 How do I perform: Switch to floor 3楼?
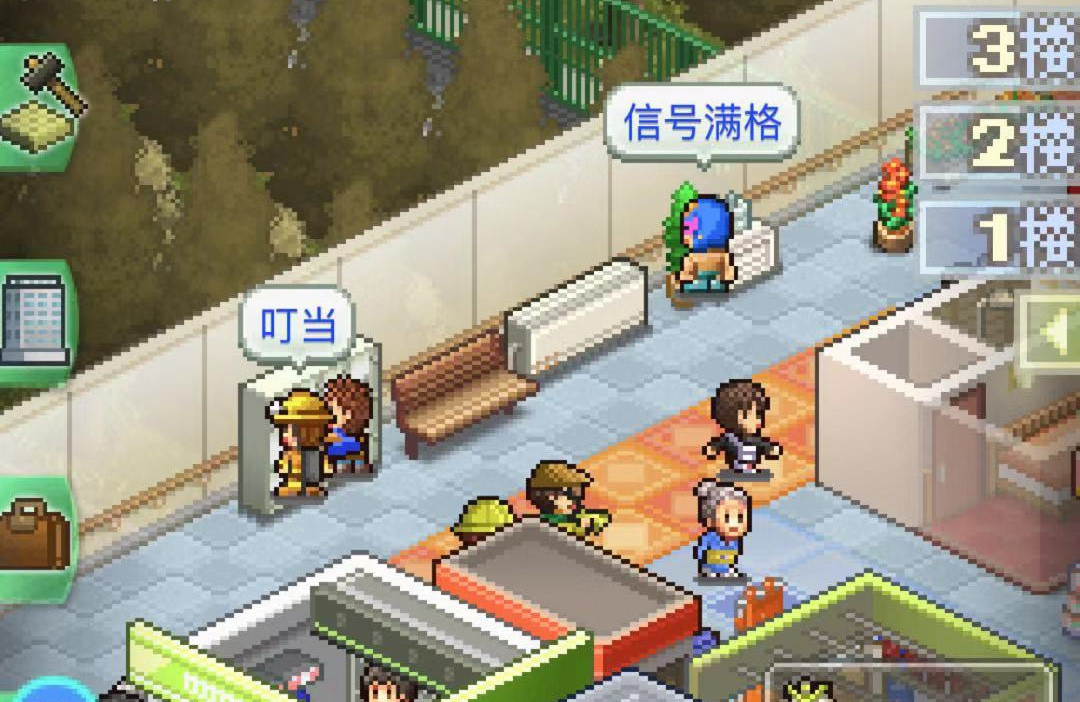pos(1000,47)
